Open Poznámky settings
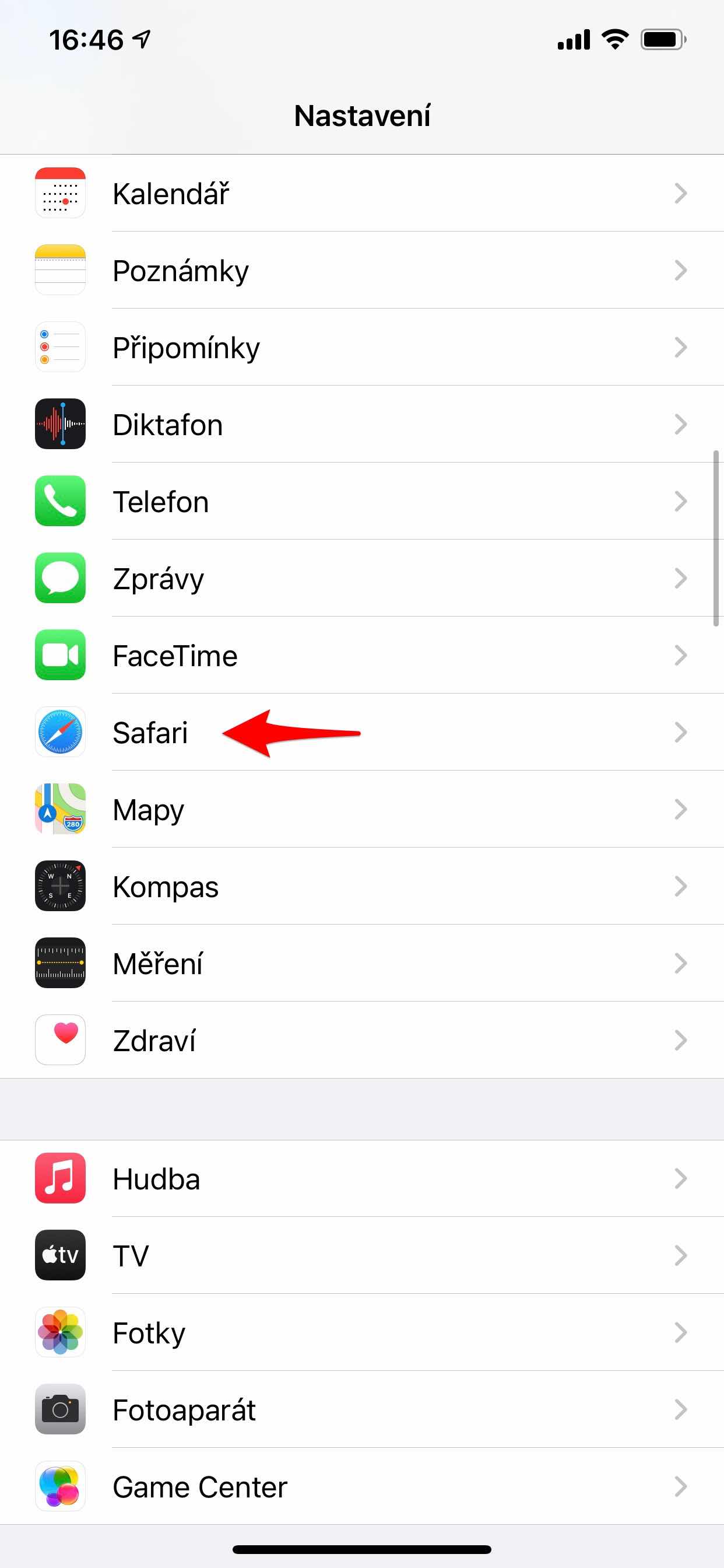This screenshot has height=1568, width=724. tap(362, 270)
